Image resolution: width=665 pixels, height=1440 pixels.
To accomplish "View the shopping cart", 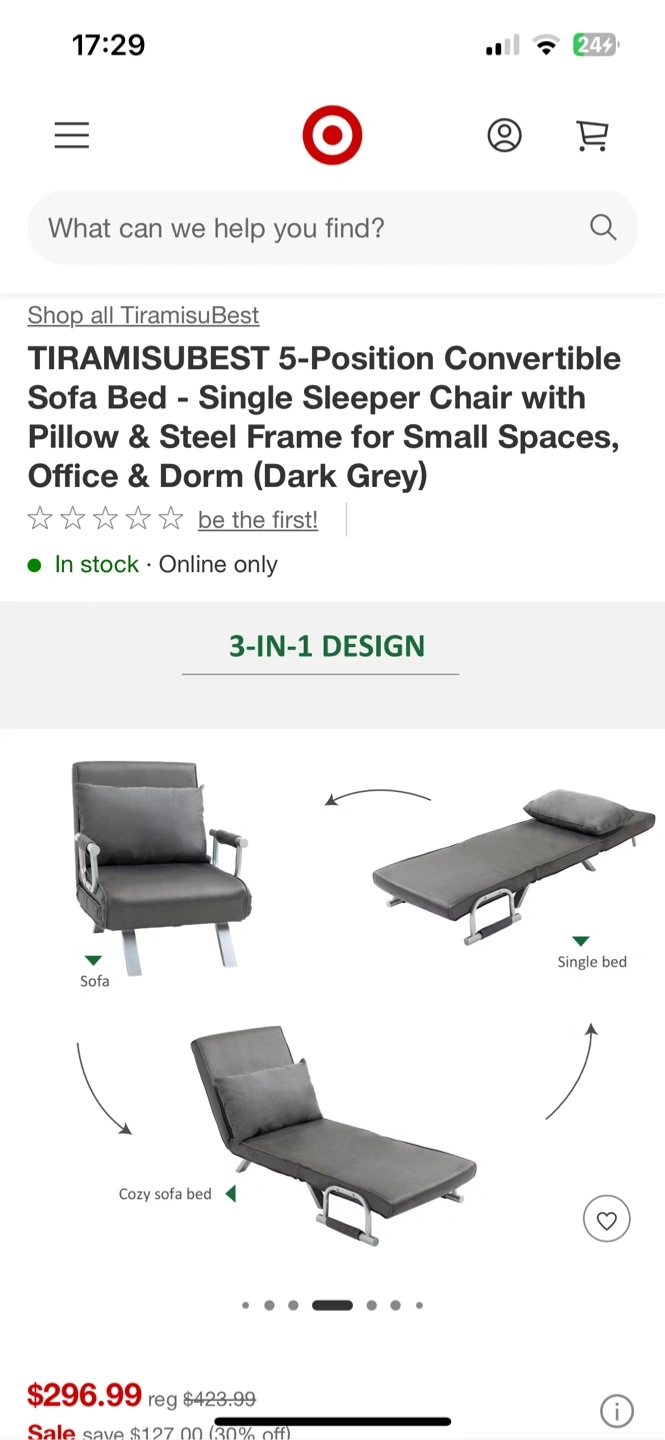I will point(592,135).
